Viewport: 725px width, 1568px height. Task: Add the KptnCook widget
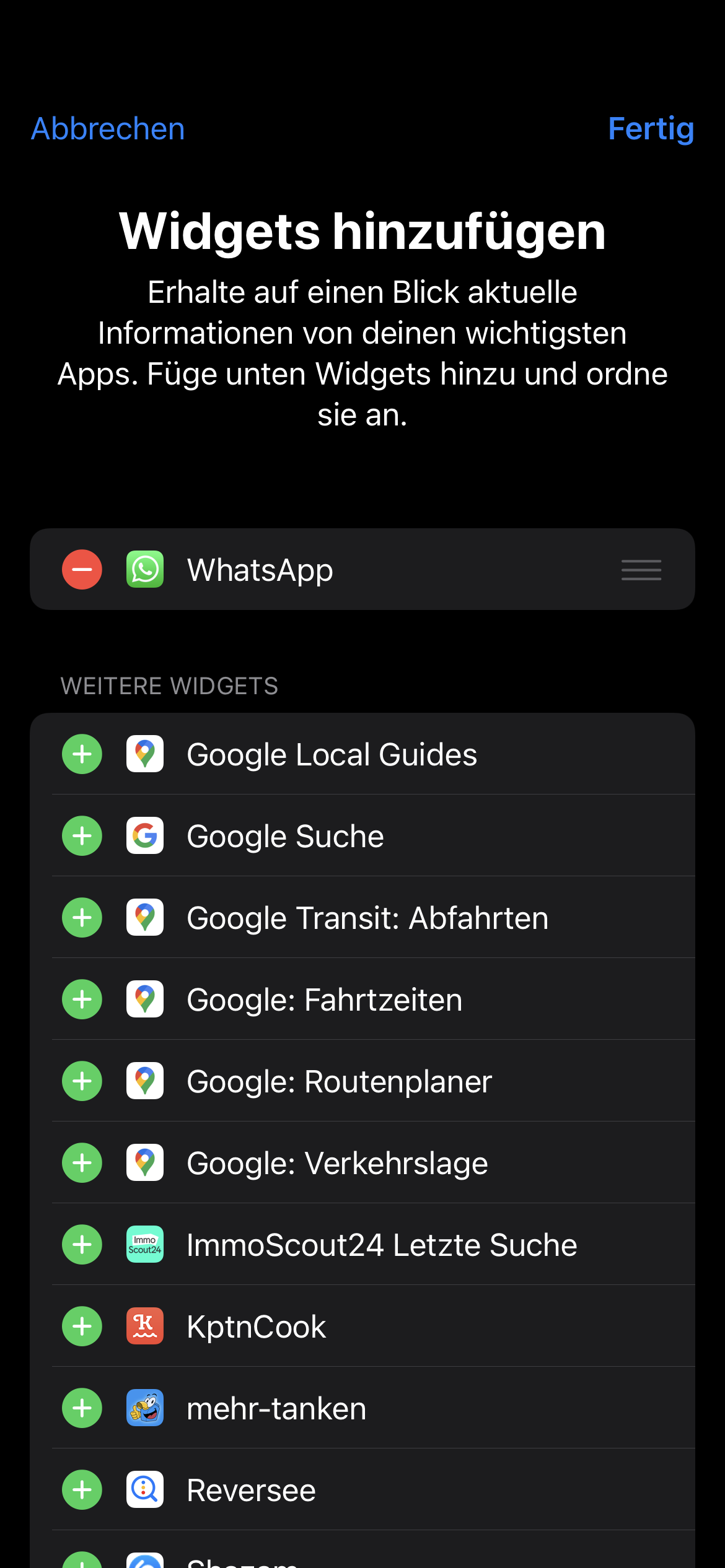coord(82,1326)
